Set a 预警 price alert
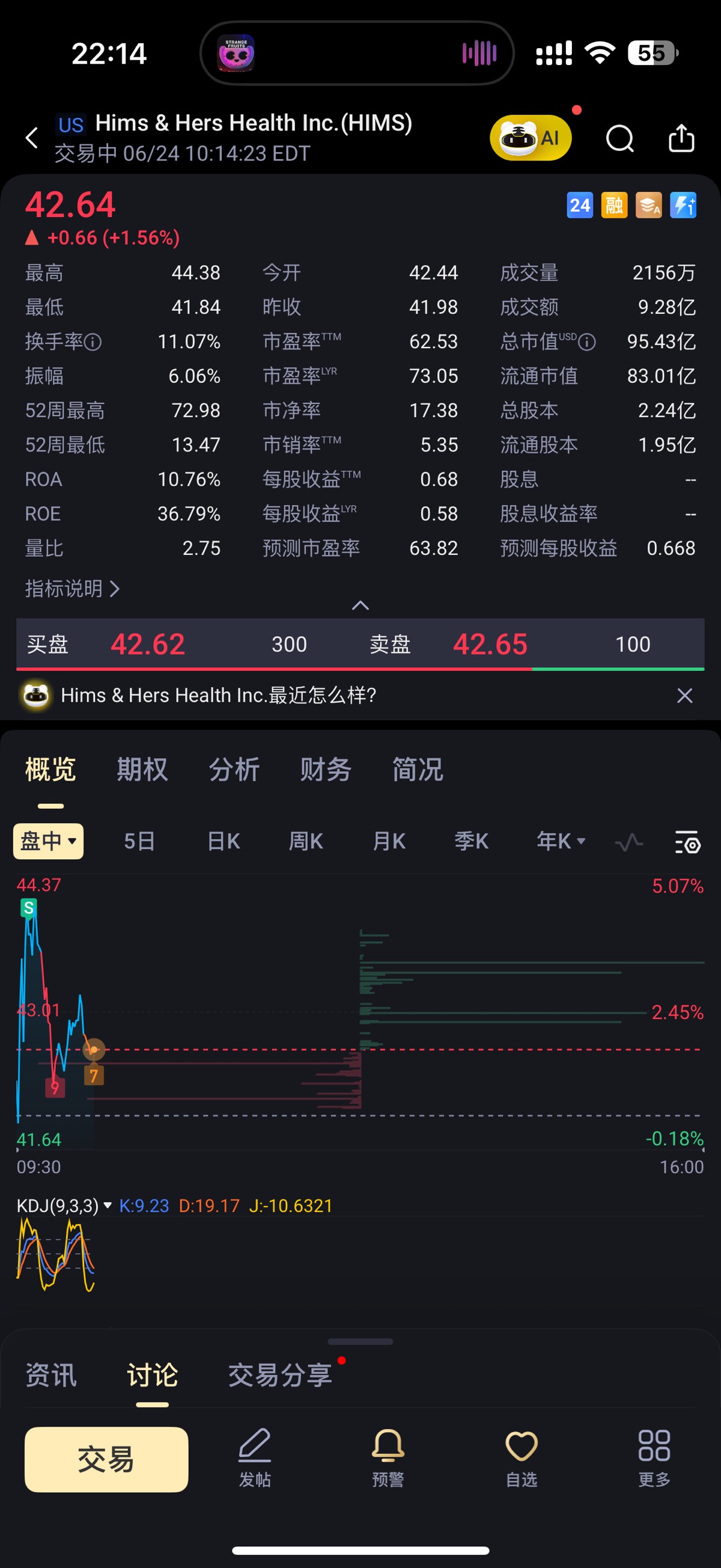Image resolution: width=721 pixels, height=1568 pixels. coord(388,1459)
